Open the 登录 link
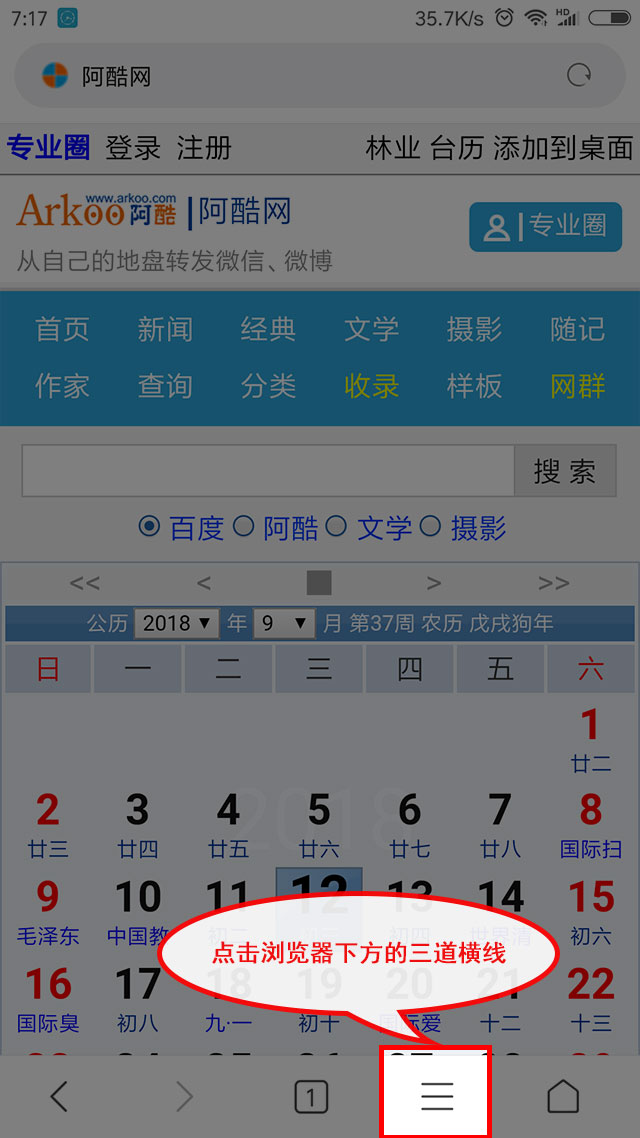Viewport: 640px width, 1138px height. 133,148
